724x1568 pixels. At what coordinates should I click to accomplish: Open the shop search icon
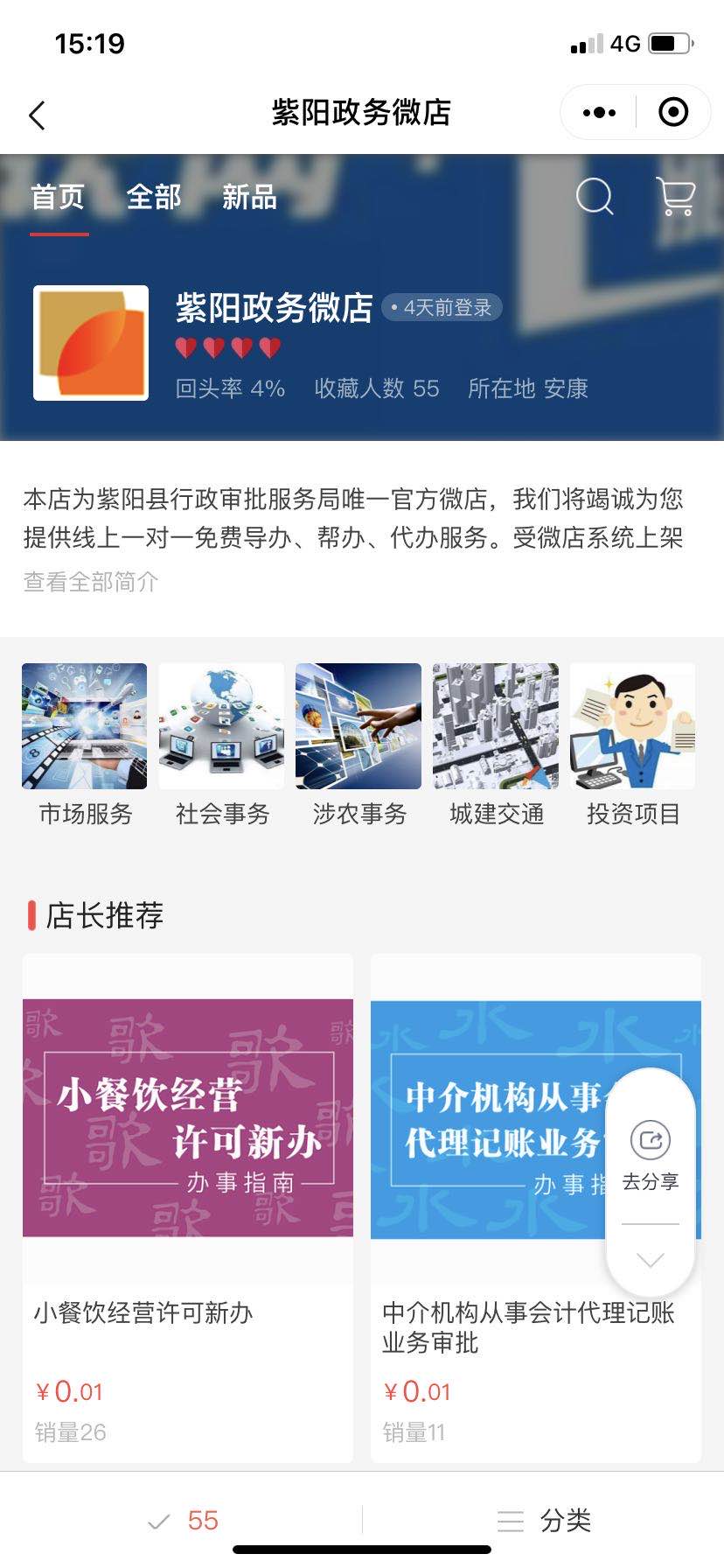[x=595, y=196]
